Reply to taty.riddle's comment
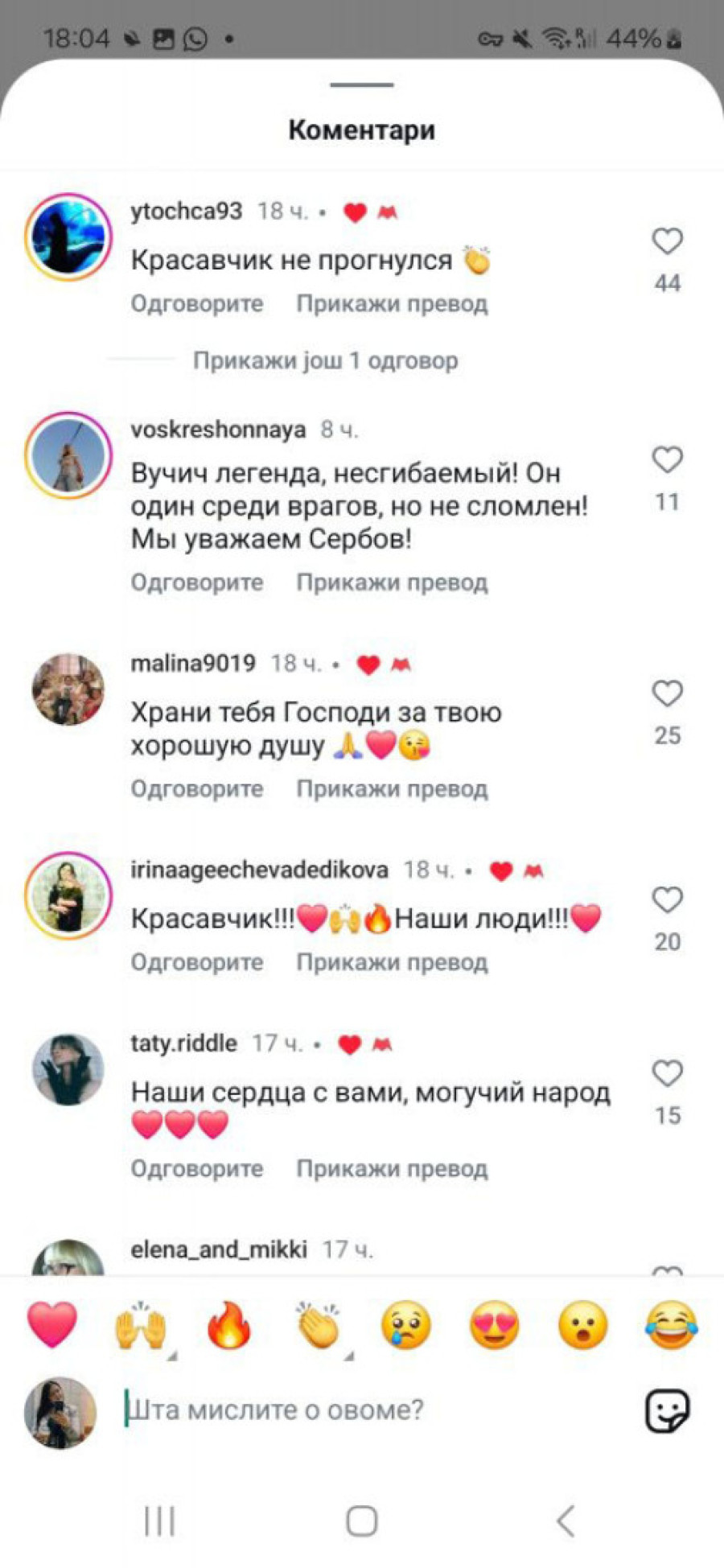The height and width of the screenshot is (1568, 724). coord(197,1169)
